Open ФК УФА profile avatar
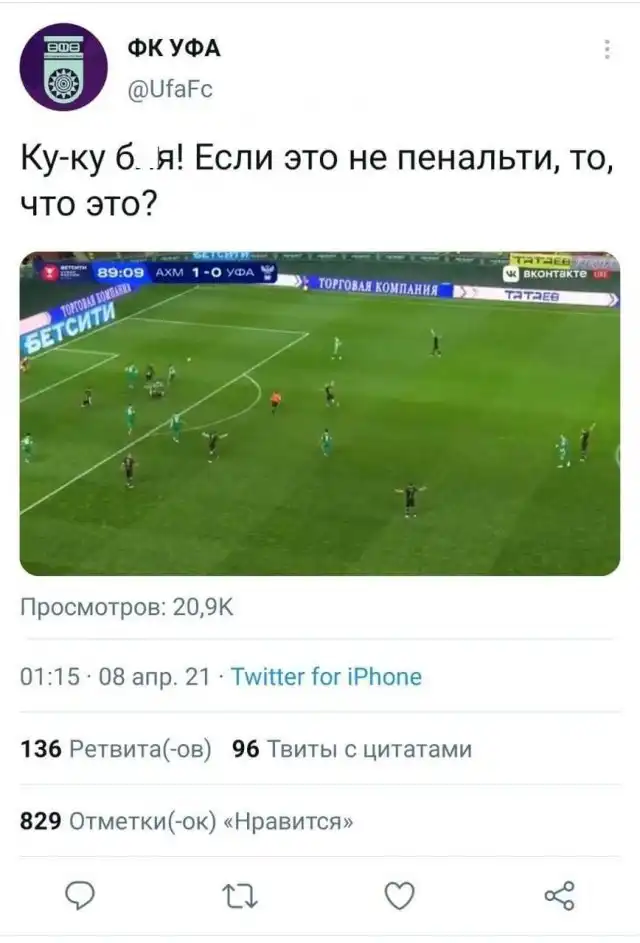This screenshot has width=640, height=943. (x=63, y=67)
